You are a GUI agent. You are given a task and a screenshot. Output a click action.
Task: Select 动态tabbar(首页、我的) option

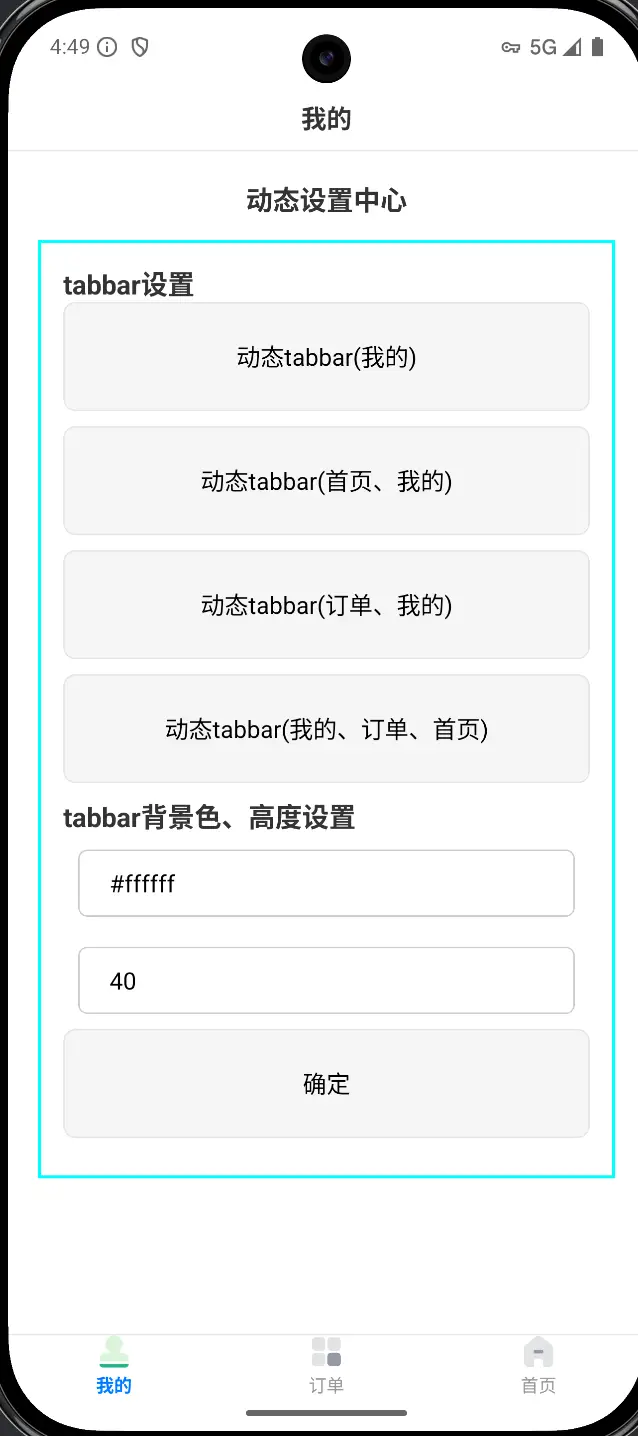[x=326, y=481]
